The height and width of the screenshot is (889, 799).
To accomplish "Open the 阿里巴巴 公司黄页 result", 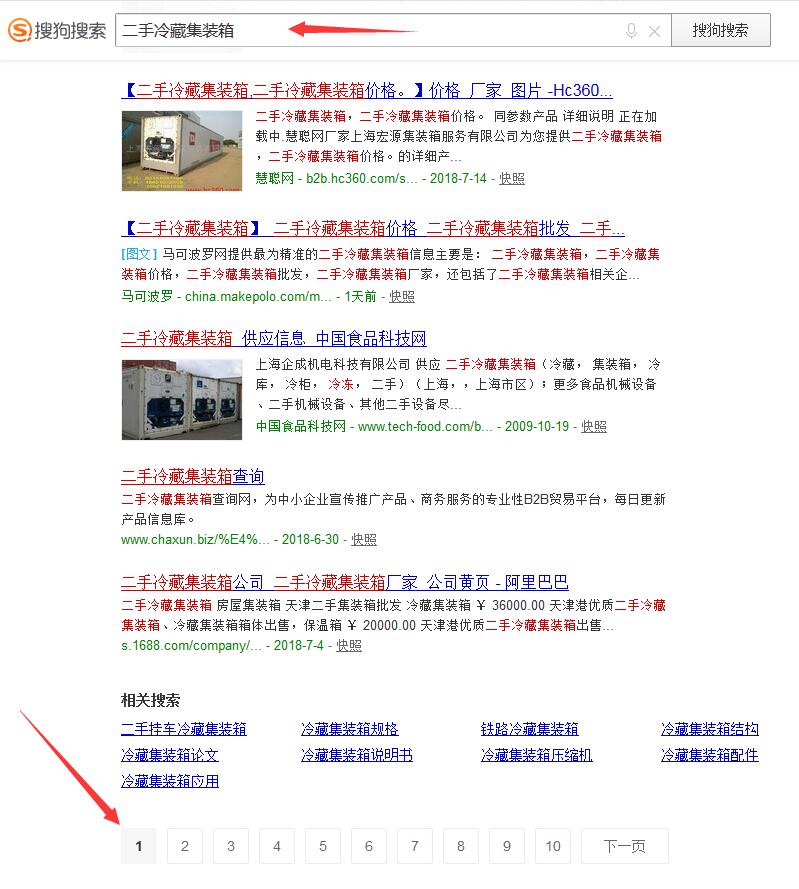I will [344, 582].
